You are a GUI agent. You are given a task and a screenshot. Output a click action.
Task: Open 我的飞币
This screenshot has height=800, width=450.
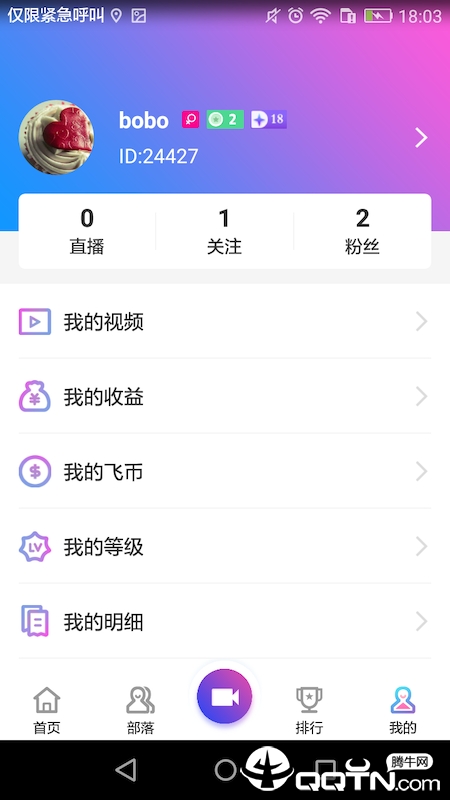pyautogui.click(x=225, y=471)
